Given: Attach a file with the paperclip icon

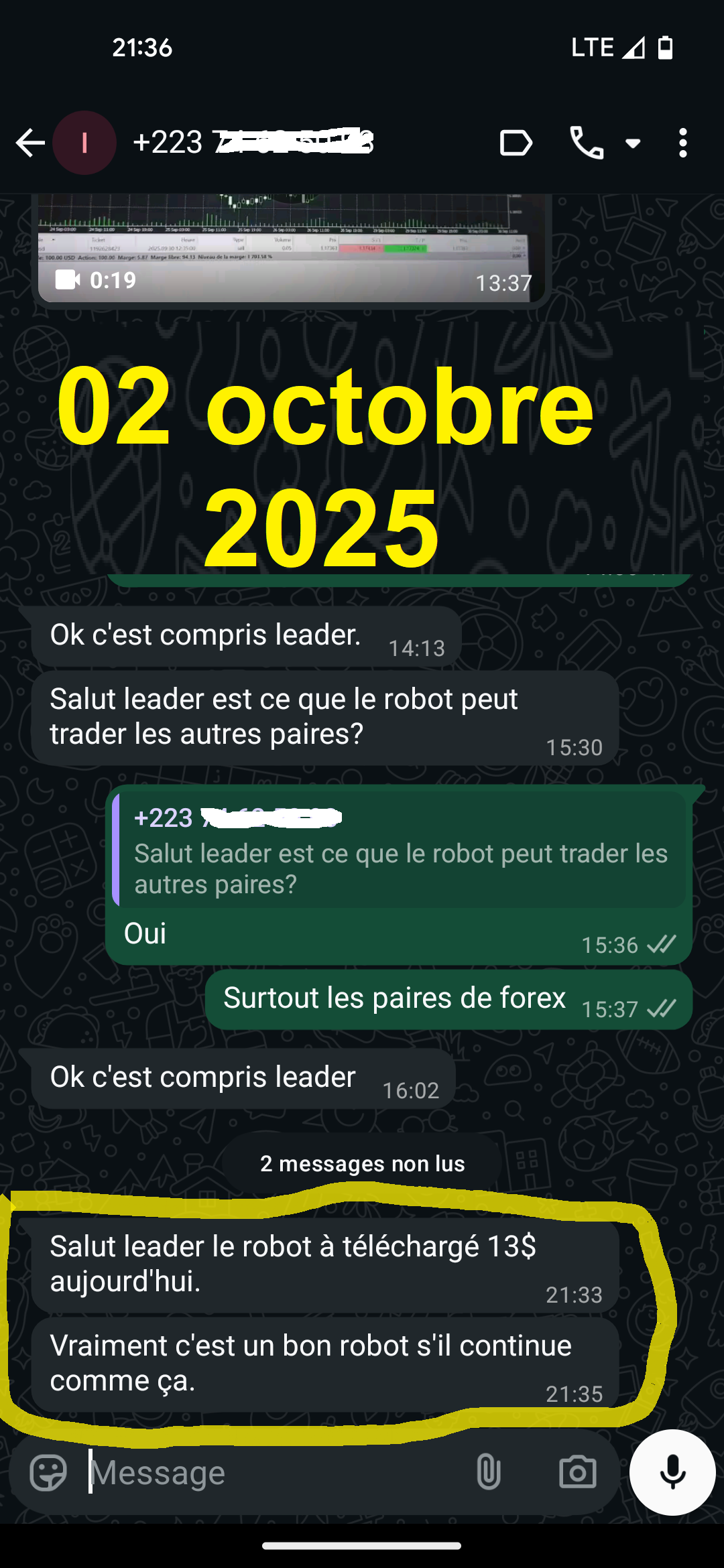Looking at the screenshot, I should [x=488, y=1472].
